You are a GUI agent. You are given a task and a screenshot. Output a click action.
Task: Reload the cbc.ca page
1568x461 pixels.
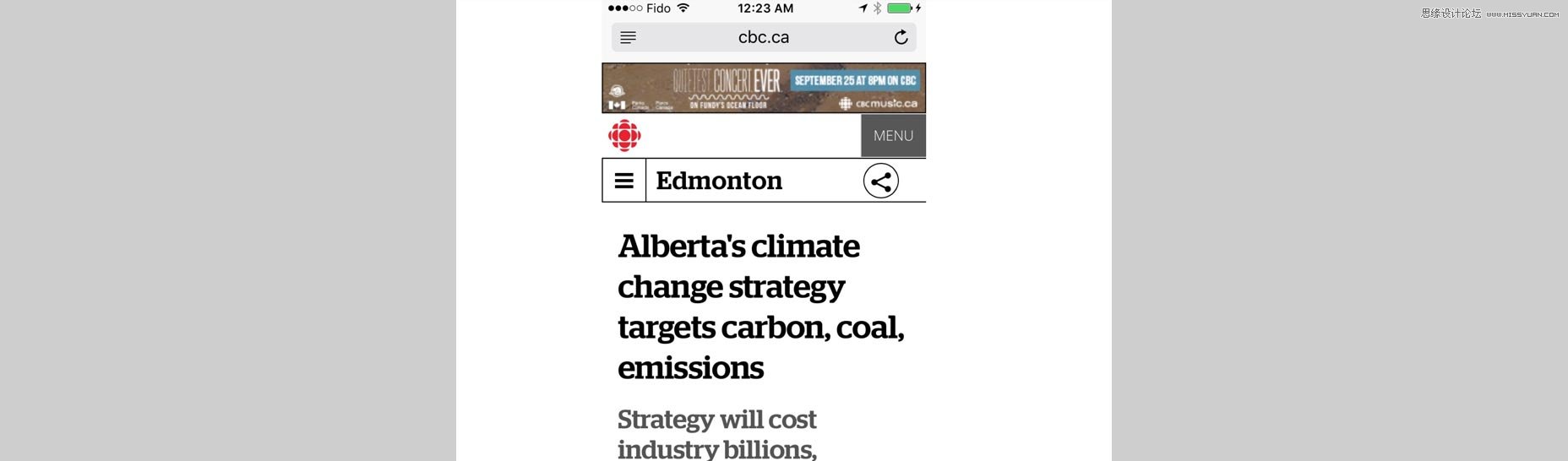coord(901,37)
